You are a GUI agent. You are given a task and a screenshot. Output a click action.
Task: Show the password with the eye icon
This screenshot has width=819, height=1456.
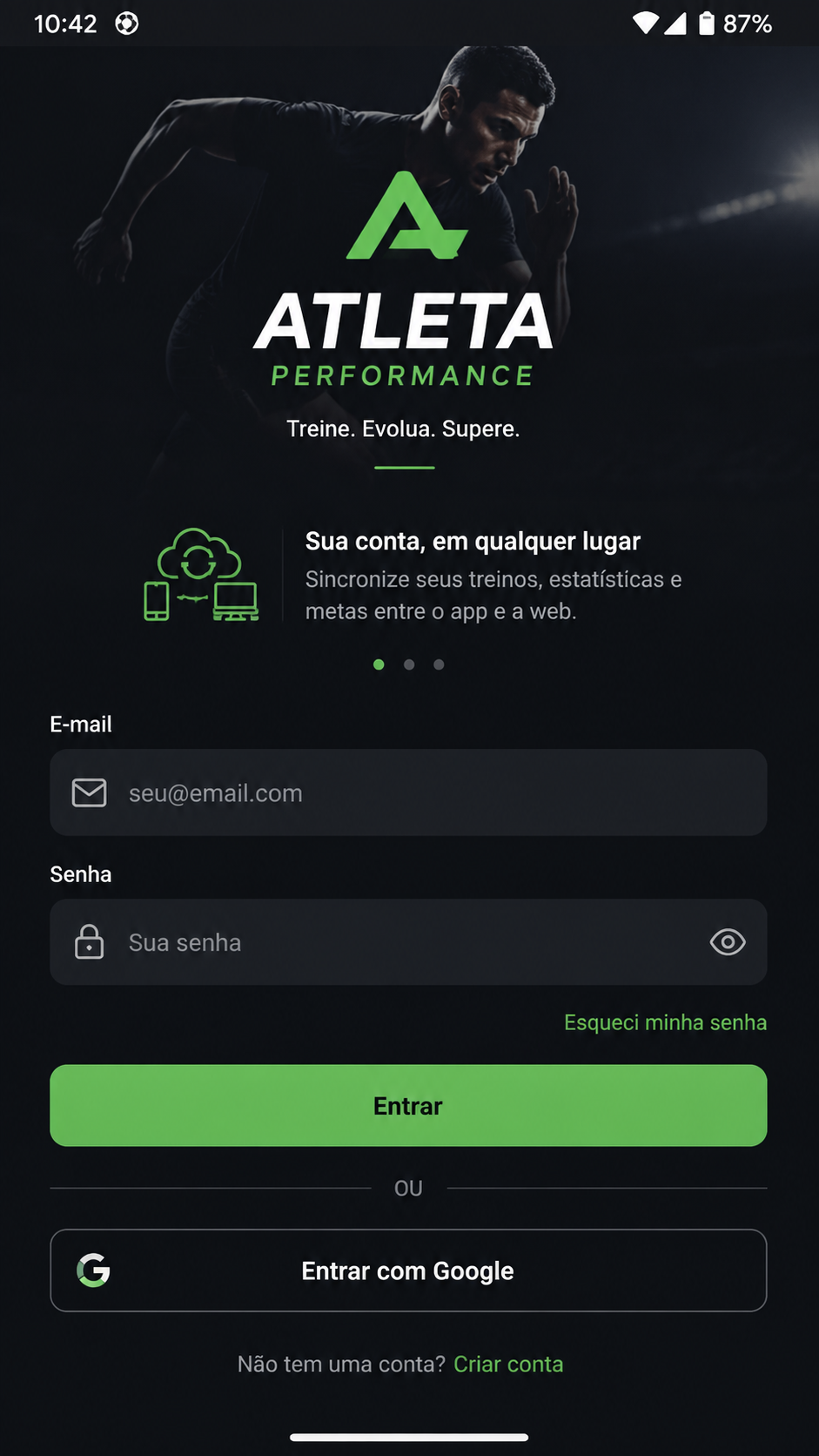click(x=728, y=942)
